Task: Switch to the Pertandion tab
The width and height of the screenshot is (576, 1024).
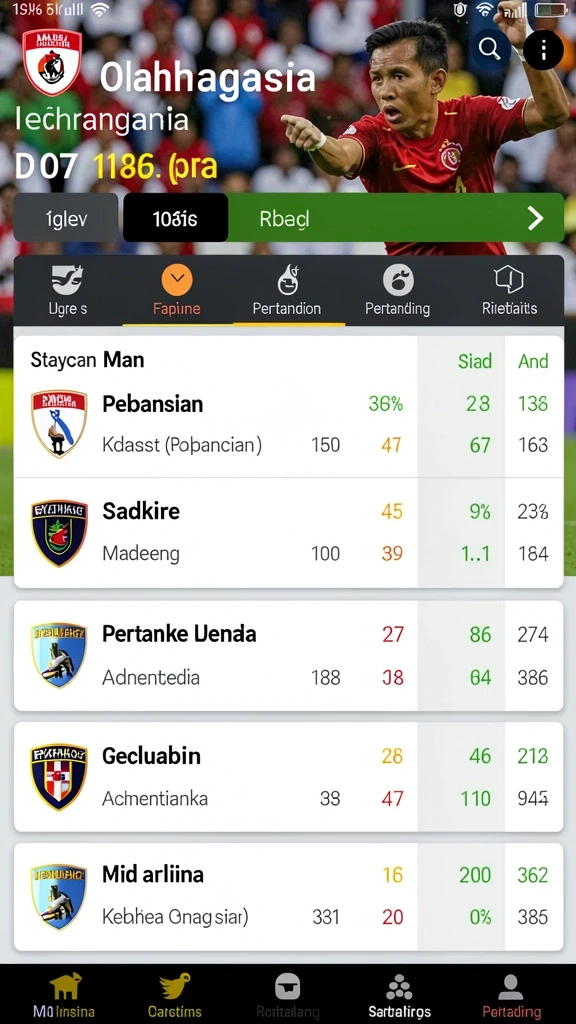Action: pos(287,290)
